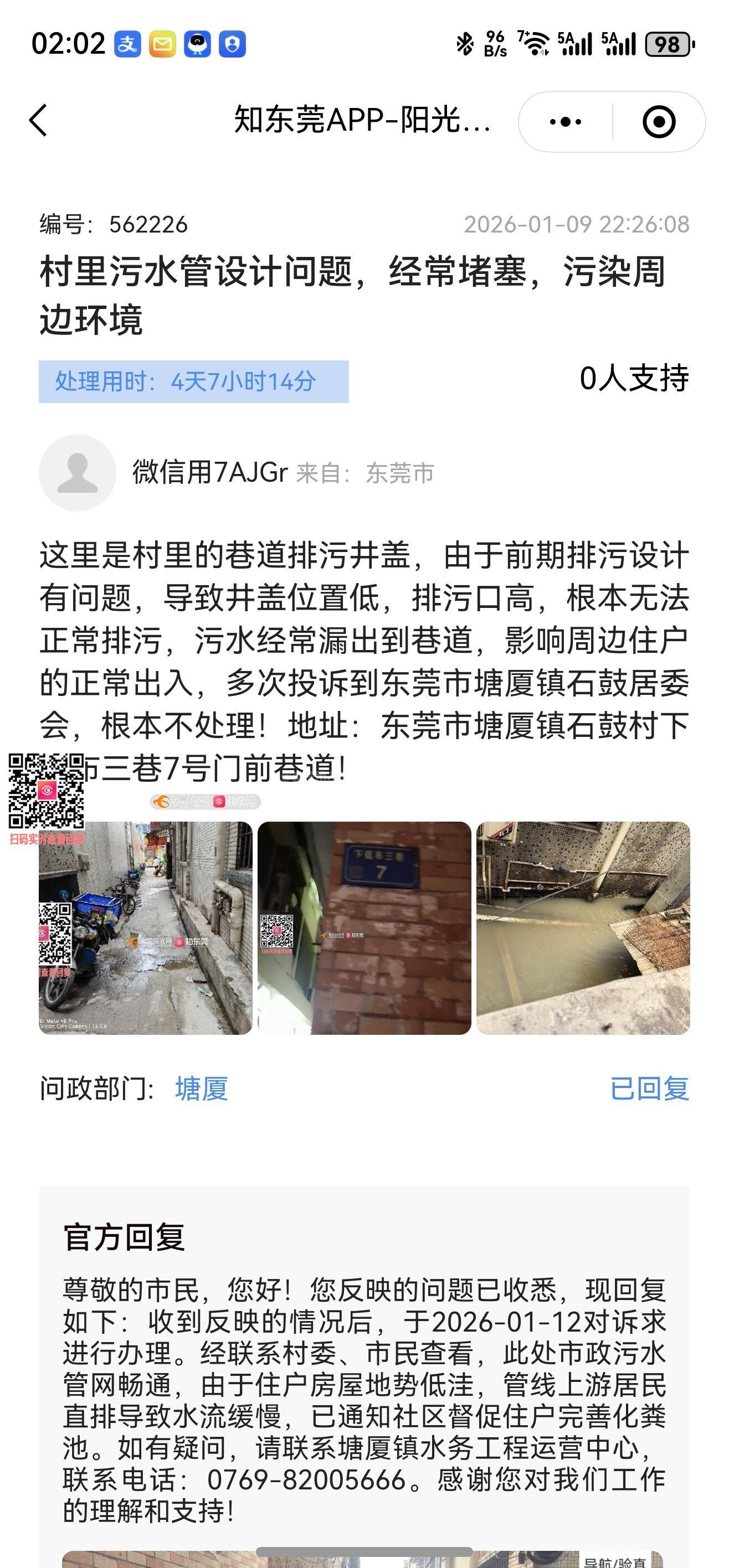Viewport: 729px width, 1568px height.
Task: Tap the avatar of user 微信用7AJGr
Action: coord(78,472)
